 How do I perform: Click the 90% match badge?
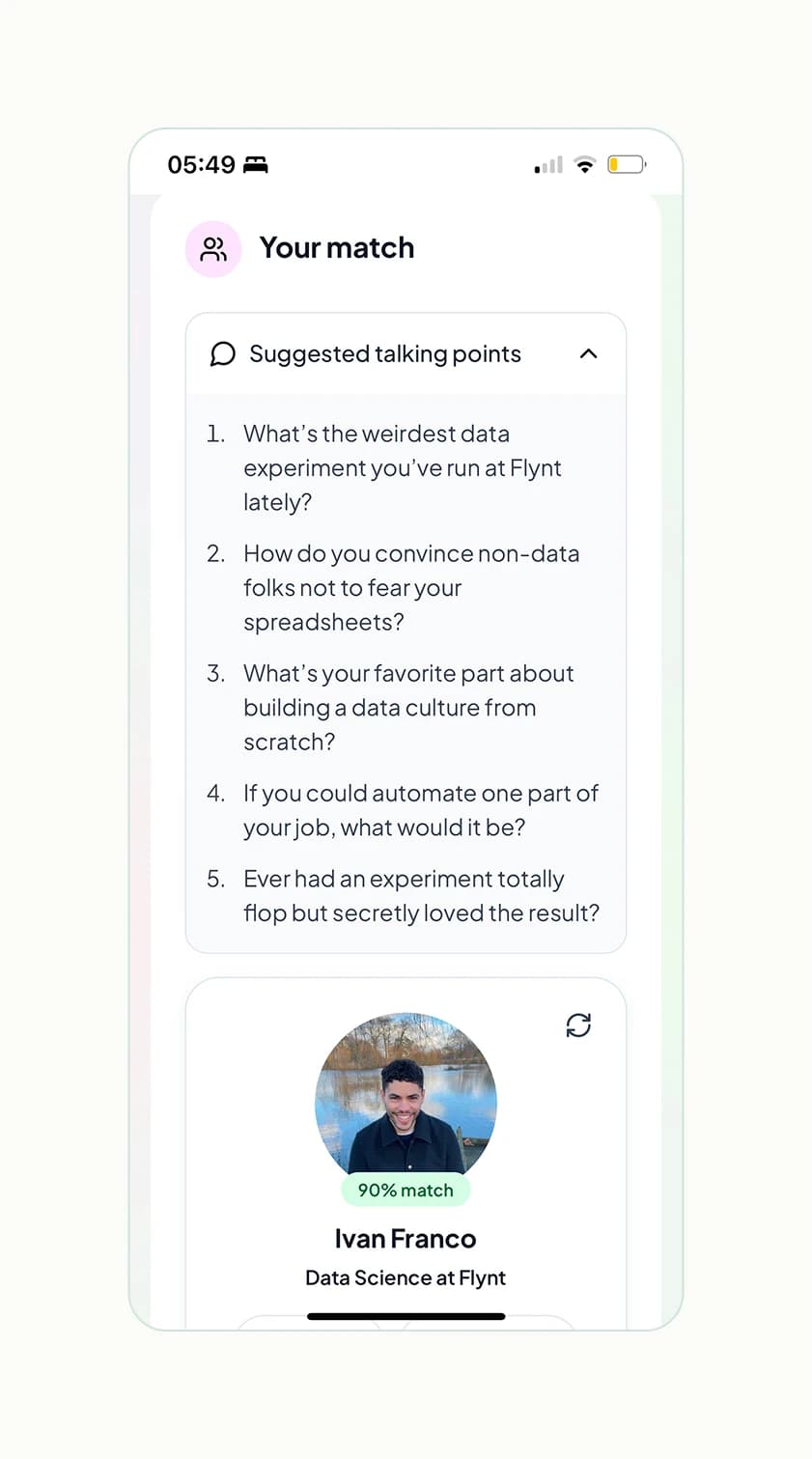click(x=406, y=1190)
